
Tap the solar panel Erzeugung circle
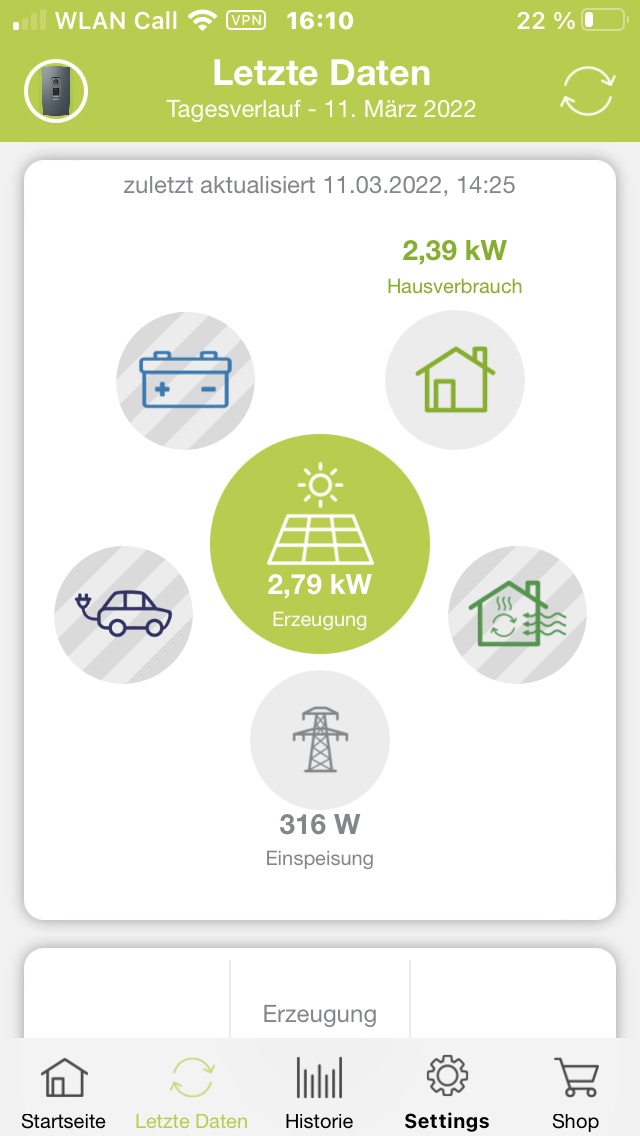[x=320, y=543]
